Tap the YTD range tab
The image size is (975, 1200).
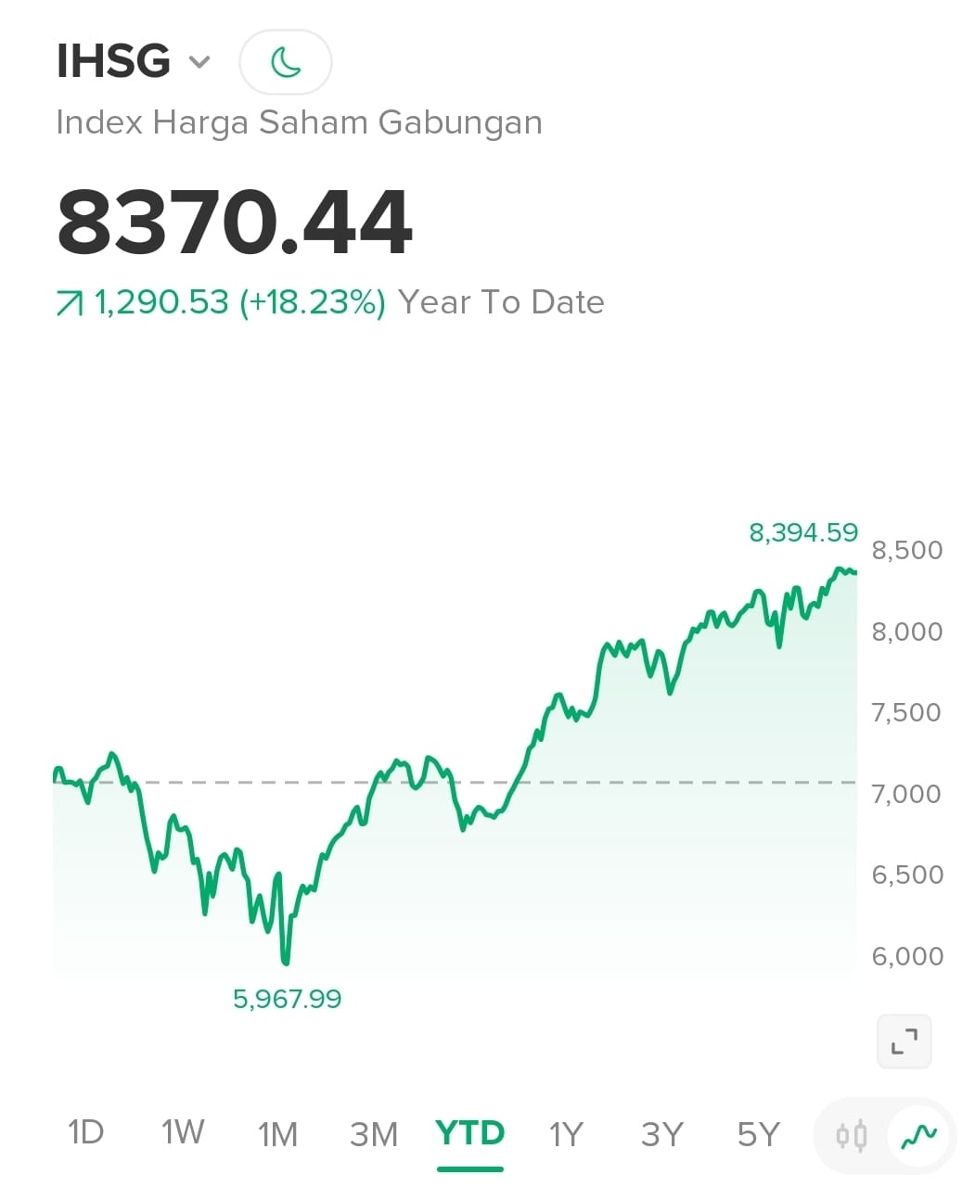[470, 1134]
